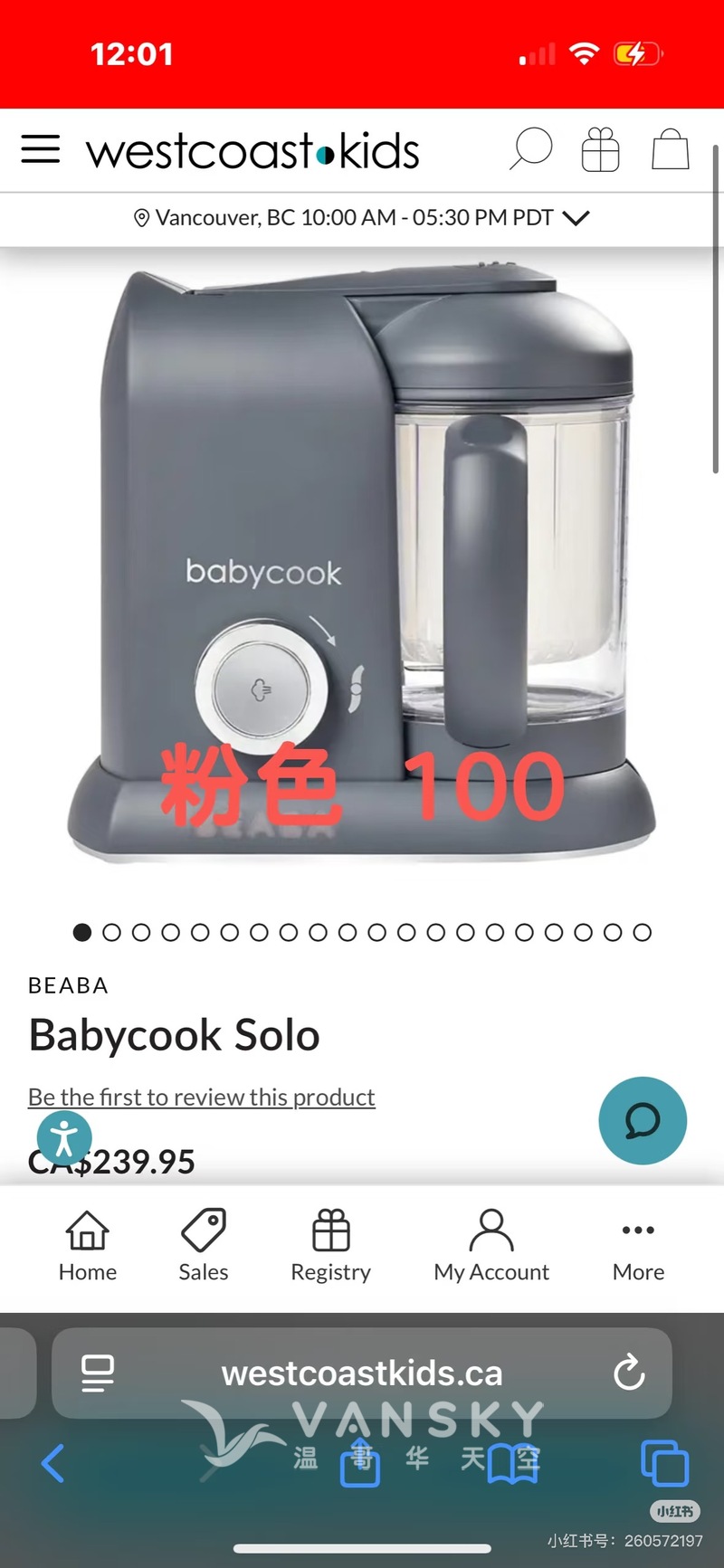Switch to the Sales tab

click(204, 1246)
